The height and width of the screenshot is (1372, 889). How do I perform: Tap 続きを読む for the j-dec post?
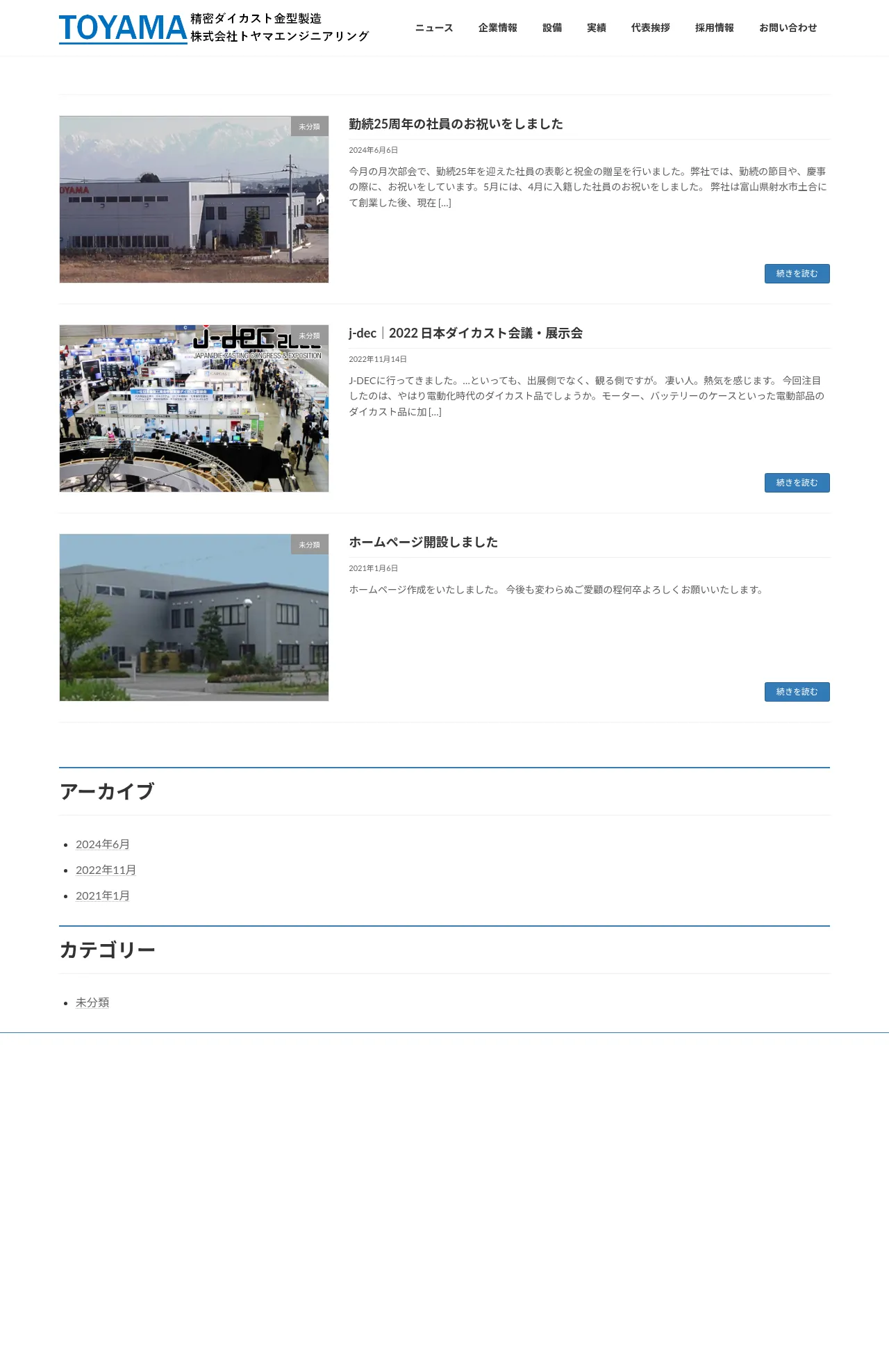[x=797, y=483]
